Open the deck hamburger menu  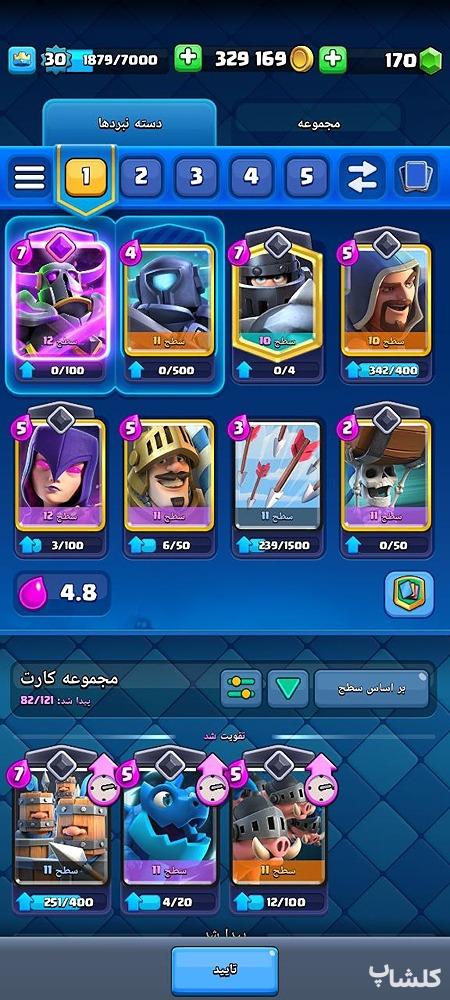(29, 176)
